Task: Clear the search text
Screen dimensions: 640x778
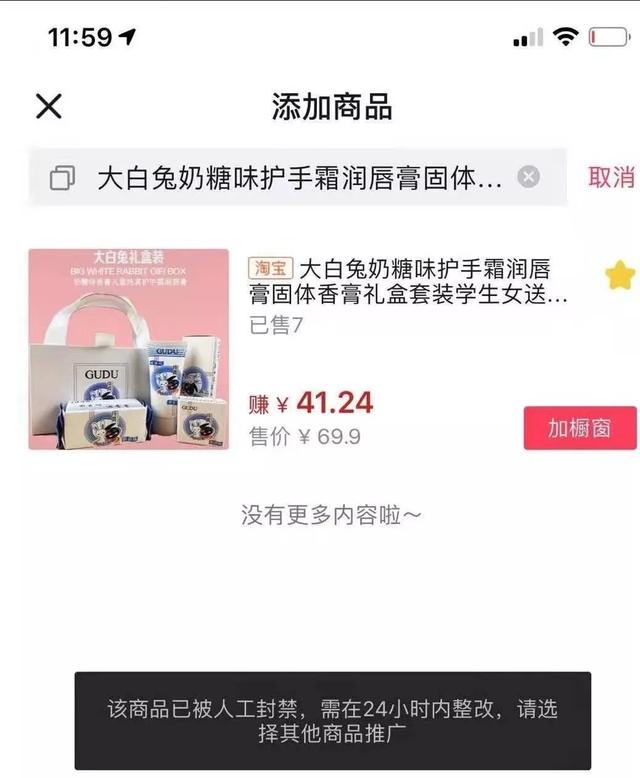Action: (528, 178)
